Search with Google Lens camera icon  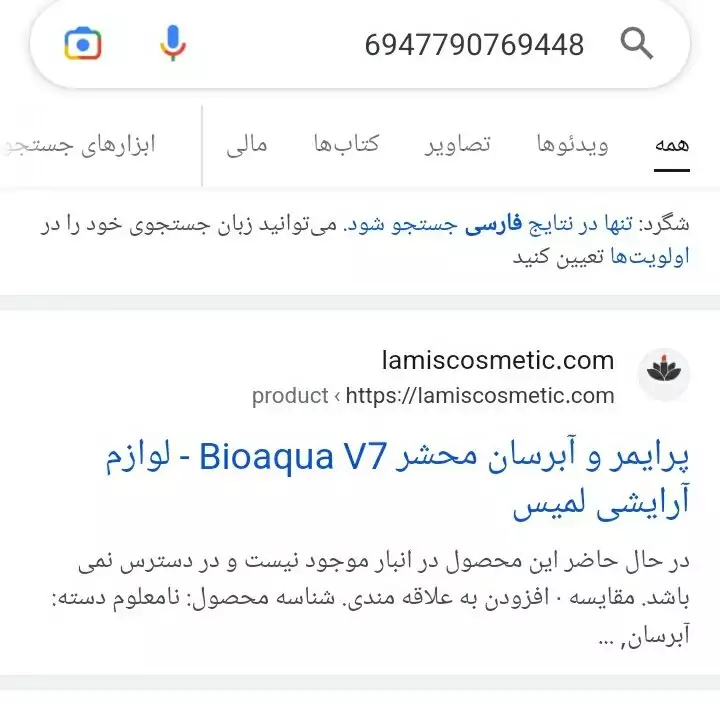83,44
